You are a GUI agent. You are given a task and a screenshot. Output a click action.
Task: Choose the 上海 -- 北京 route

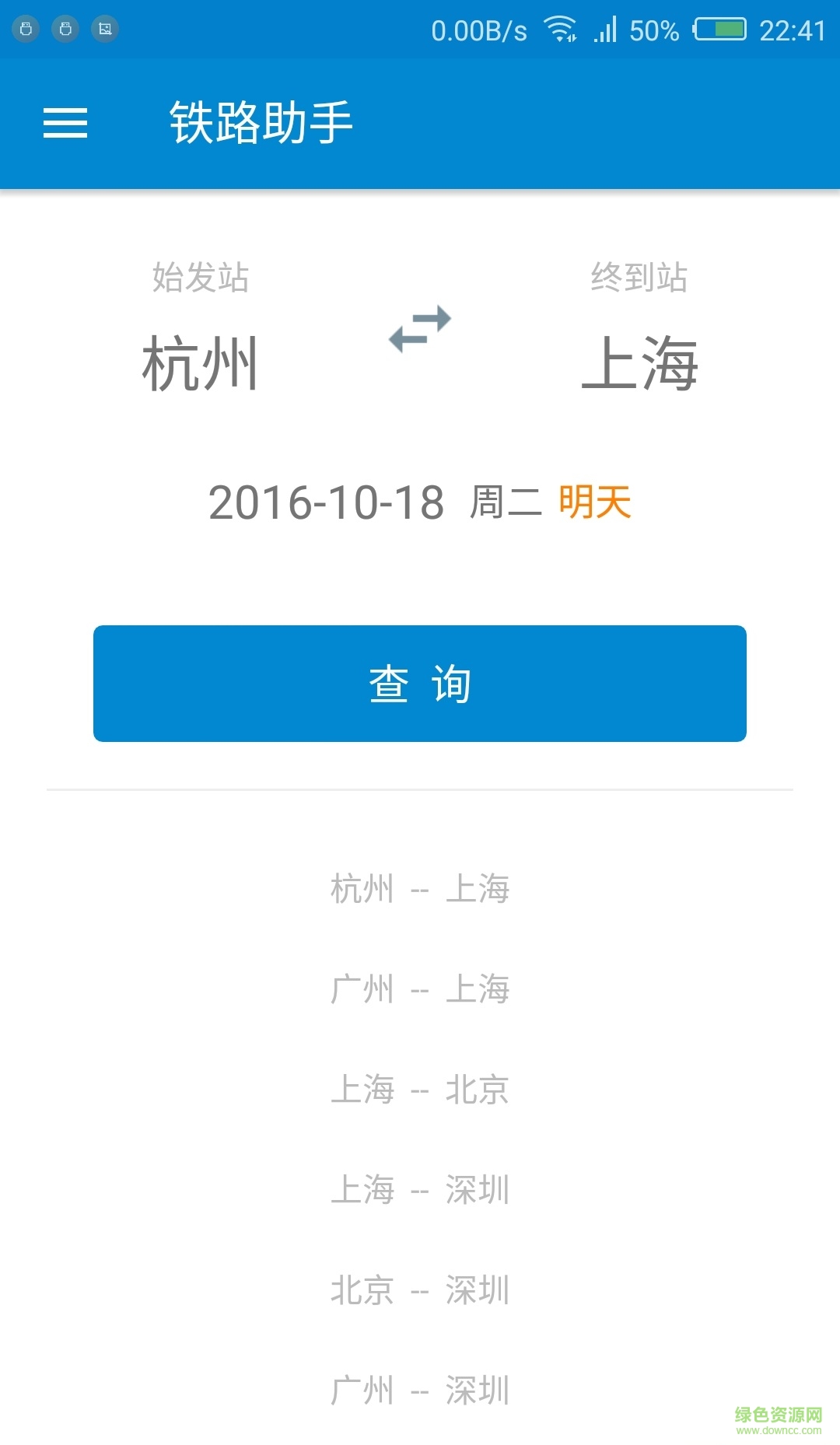[420, 1090]
